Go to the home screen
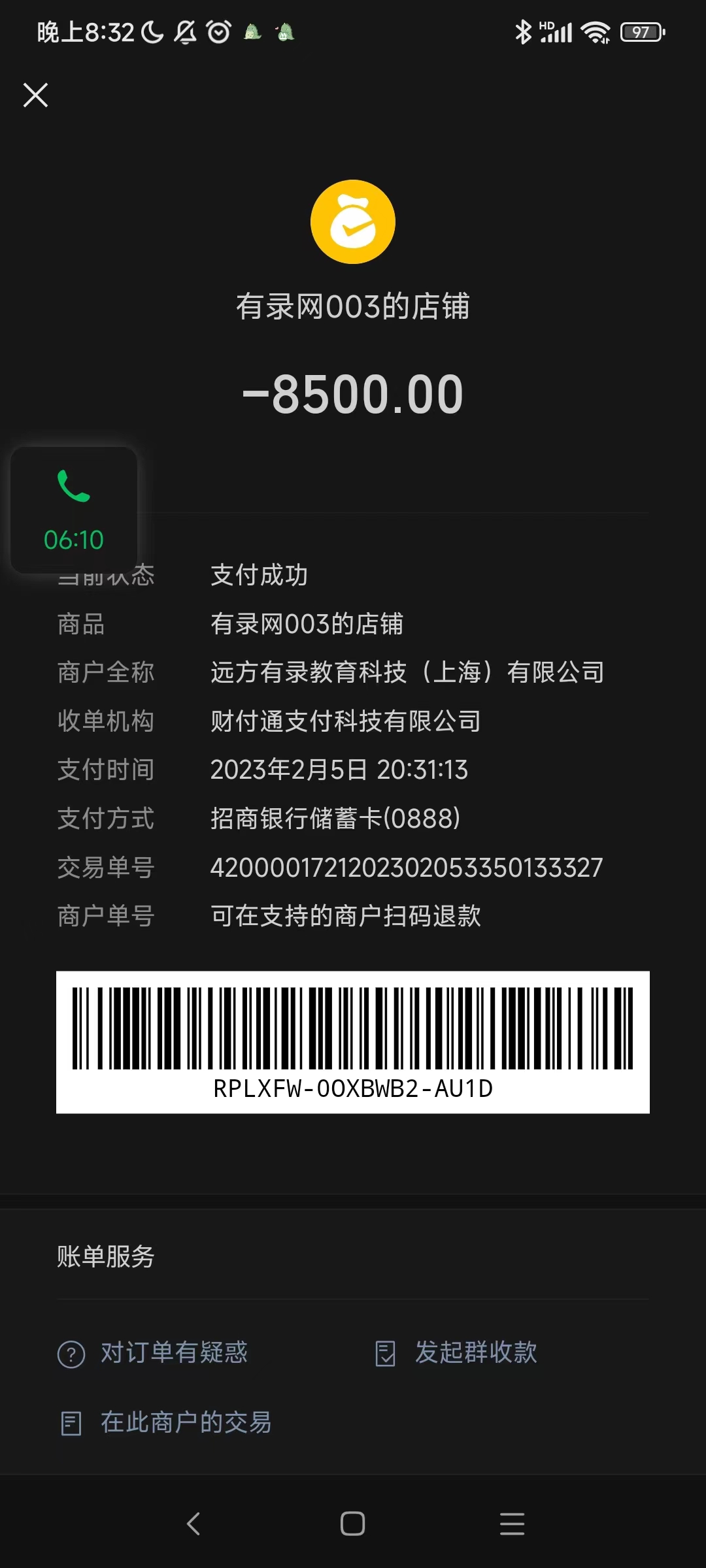 [x=352, y=1524]
